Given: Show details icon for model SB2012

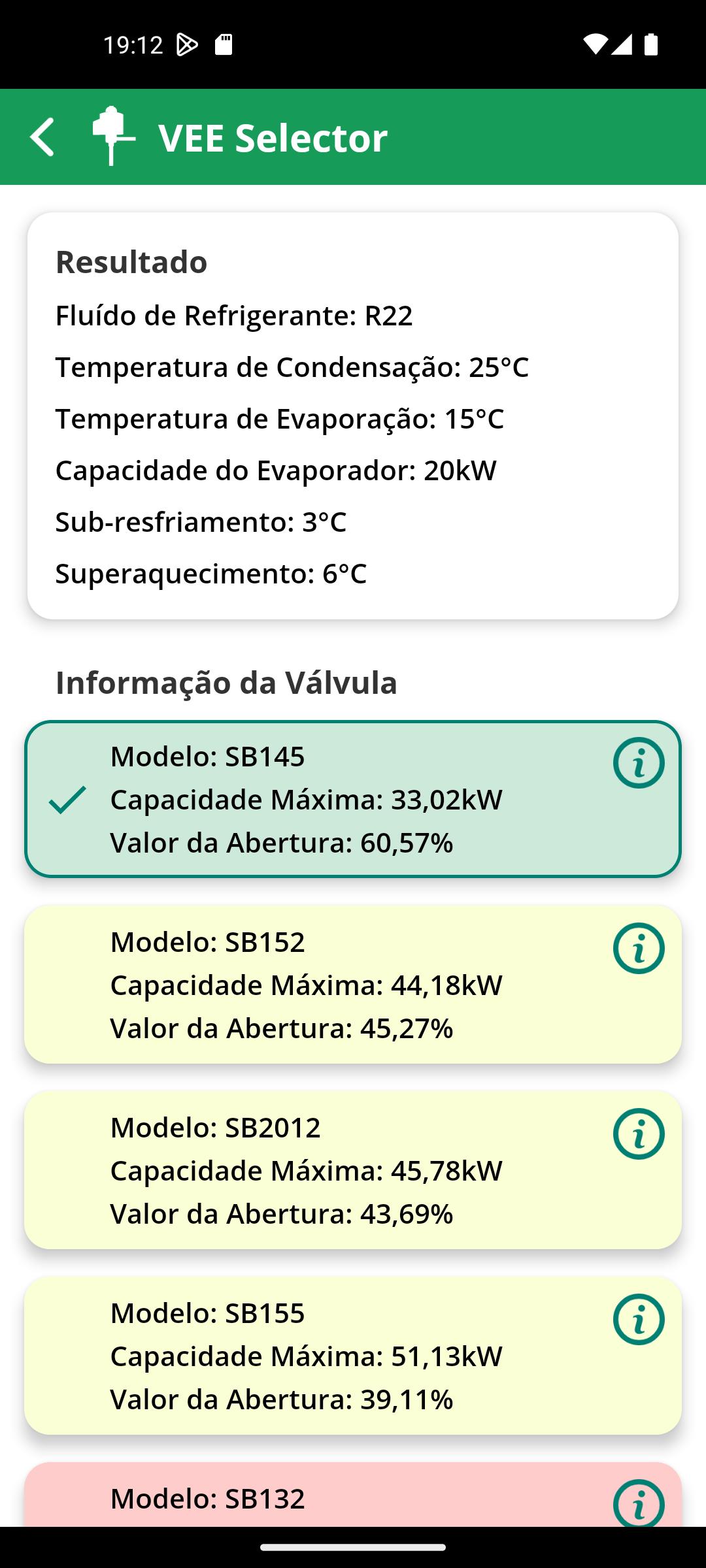Looking at the screenshot, I should pyautogui.click(x=639, y=1134).
